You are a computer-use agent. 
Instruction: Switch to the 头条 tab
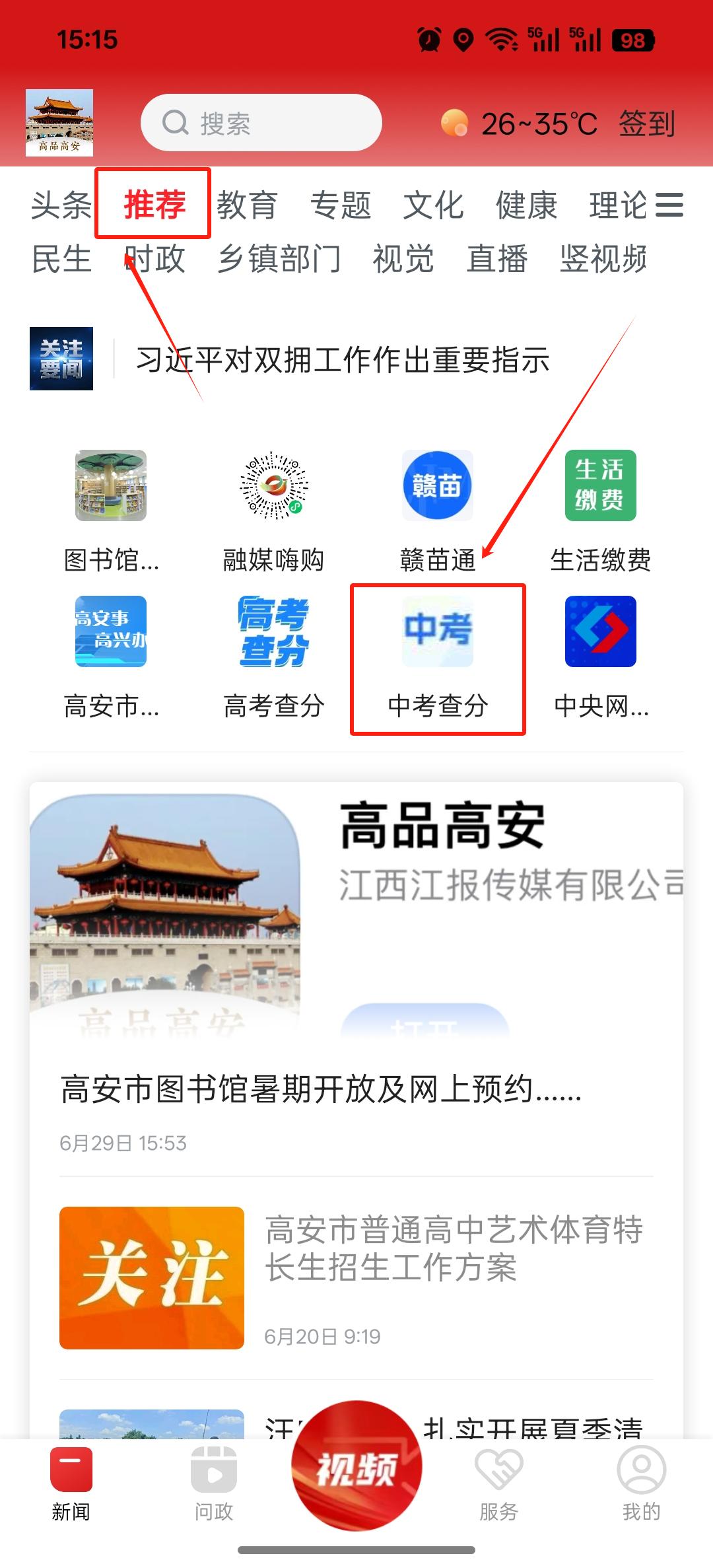[61, 205]
